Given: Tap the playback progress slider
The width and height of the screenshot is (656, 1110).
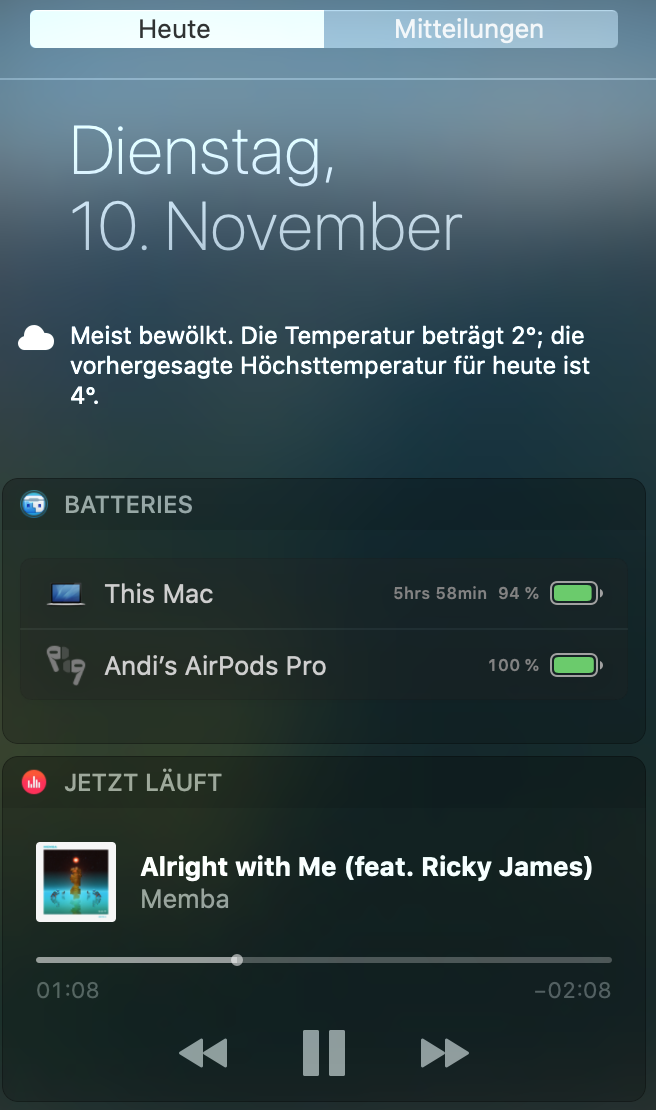Looking at the screenshot, I should click(324, 960).
